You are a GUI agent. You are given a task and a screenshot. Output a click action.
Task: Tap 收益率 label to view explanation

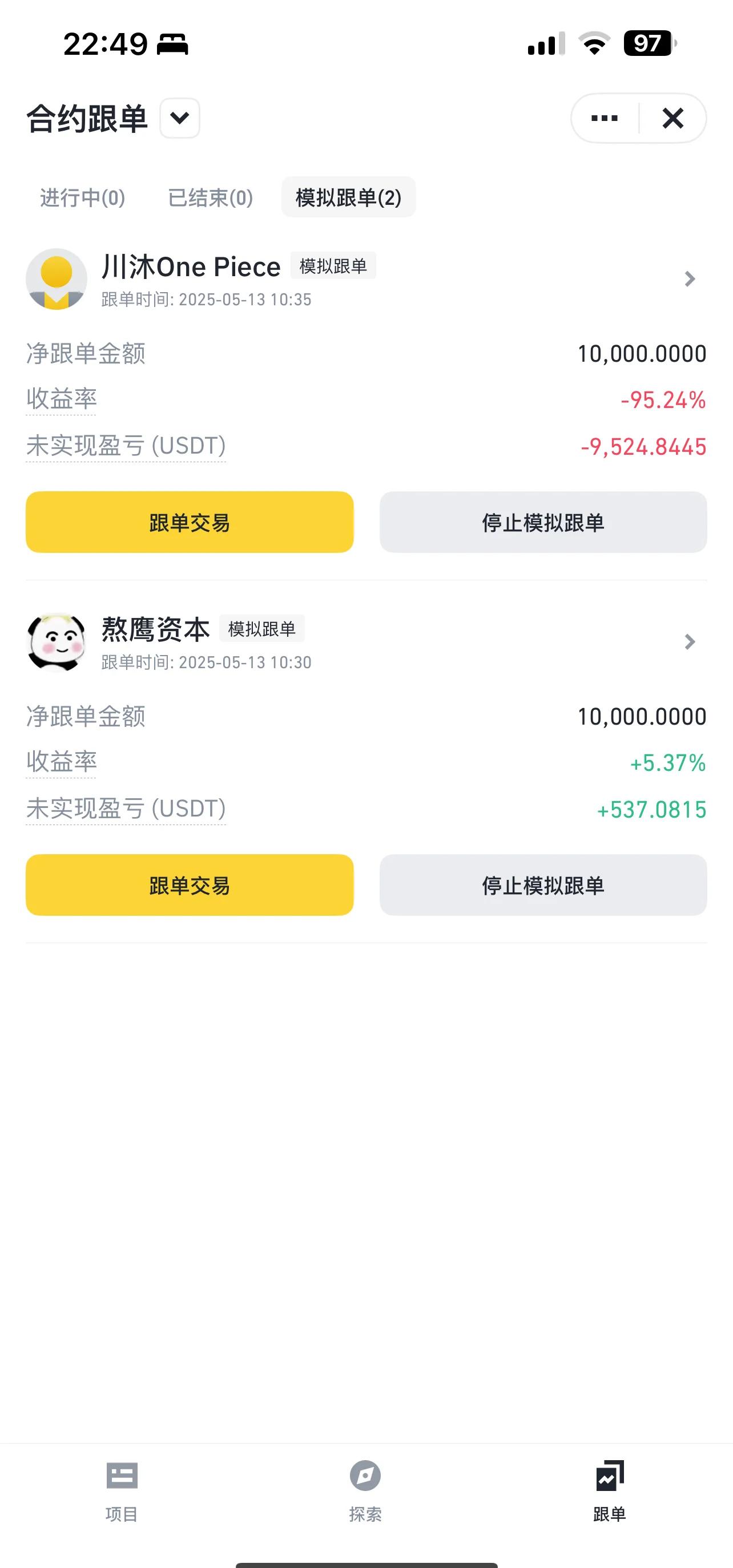[x=62, y=399]
